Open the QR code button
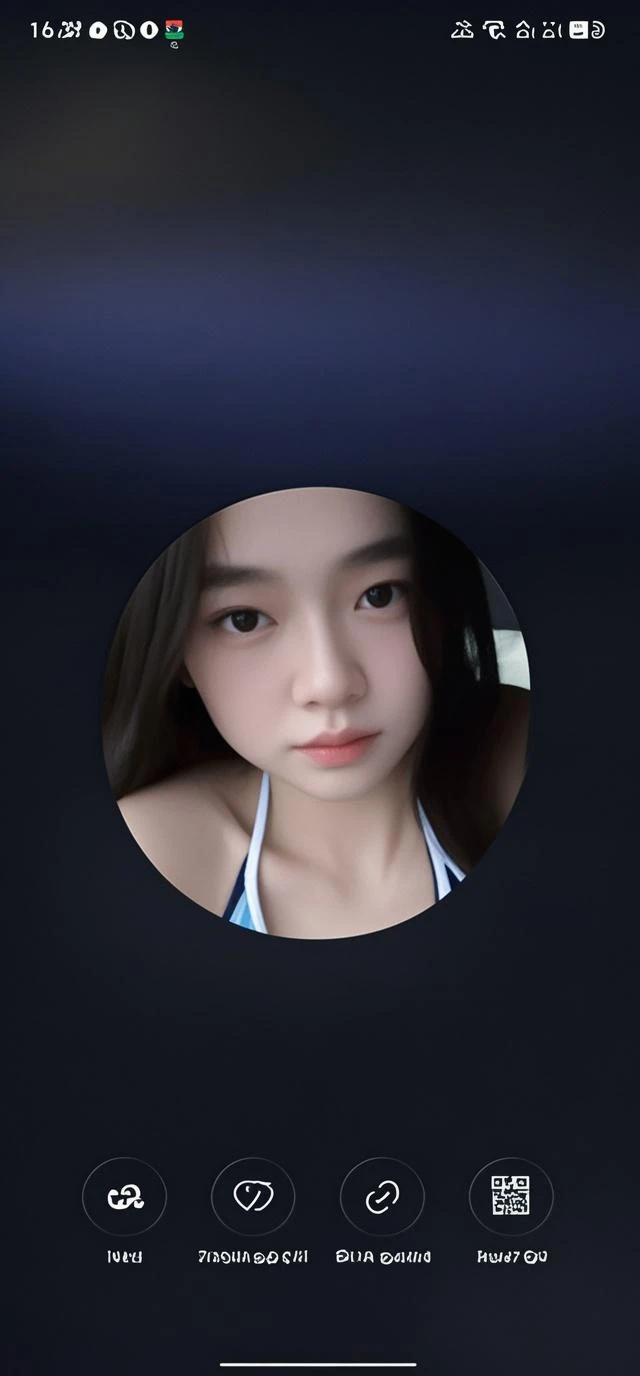Screen dimensions: 640x1376 [511, 1196]
